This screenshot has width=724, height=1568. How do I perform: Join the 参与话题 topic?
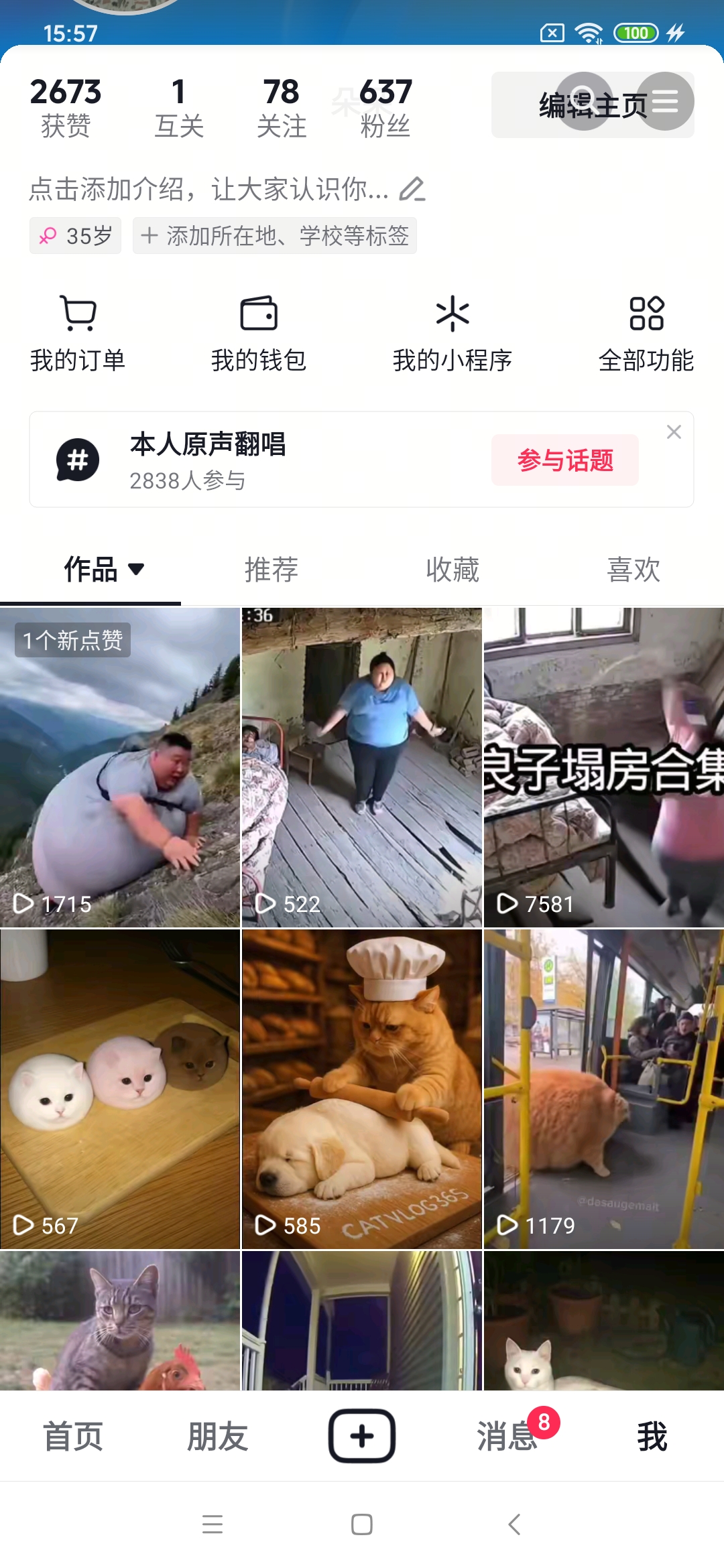tap(564, 460)
